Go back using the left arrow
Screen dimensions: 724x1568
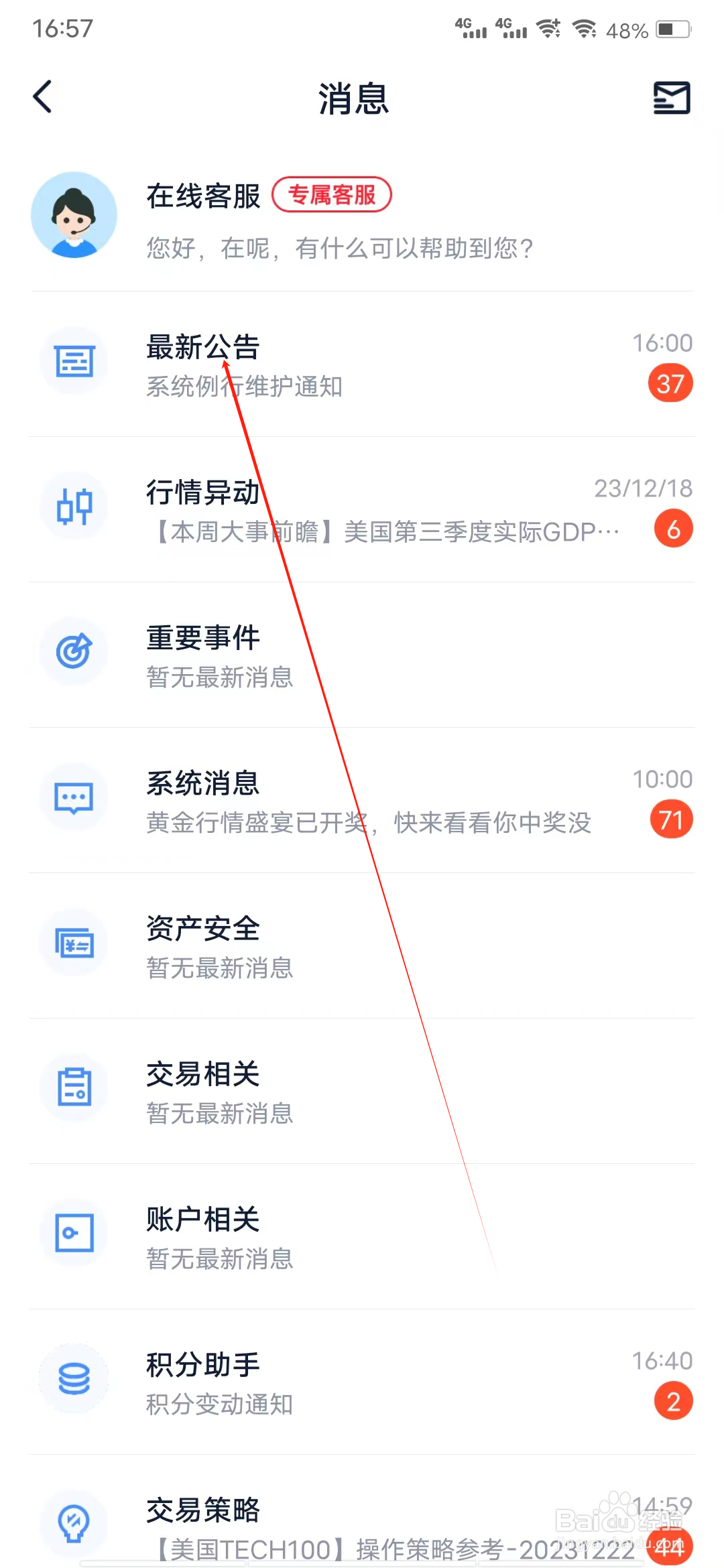point(42,96)
